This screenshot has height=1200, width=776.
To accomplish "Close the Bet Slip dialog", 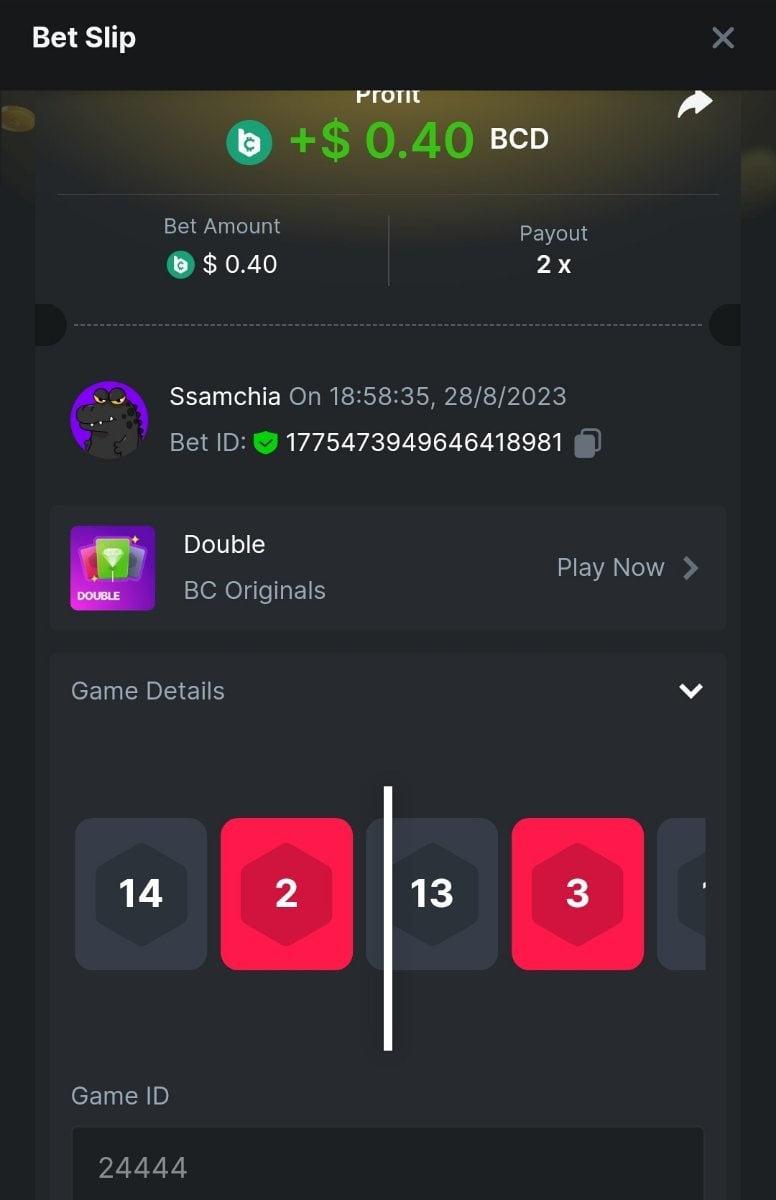I will 722,38.
